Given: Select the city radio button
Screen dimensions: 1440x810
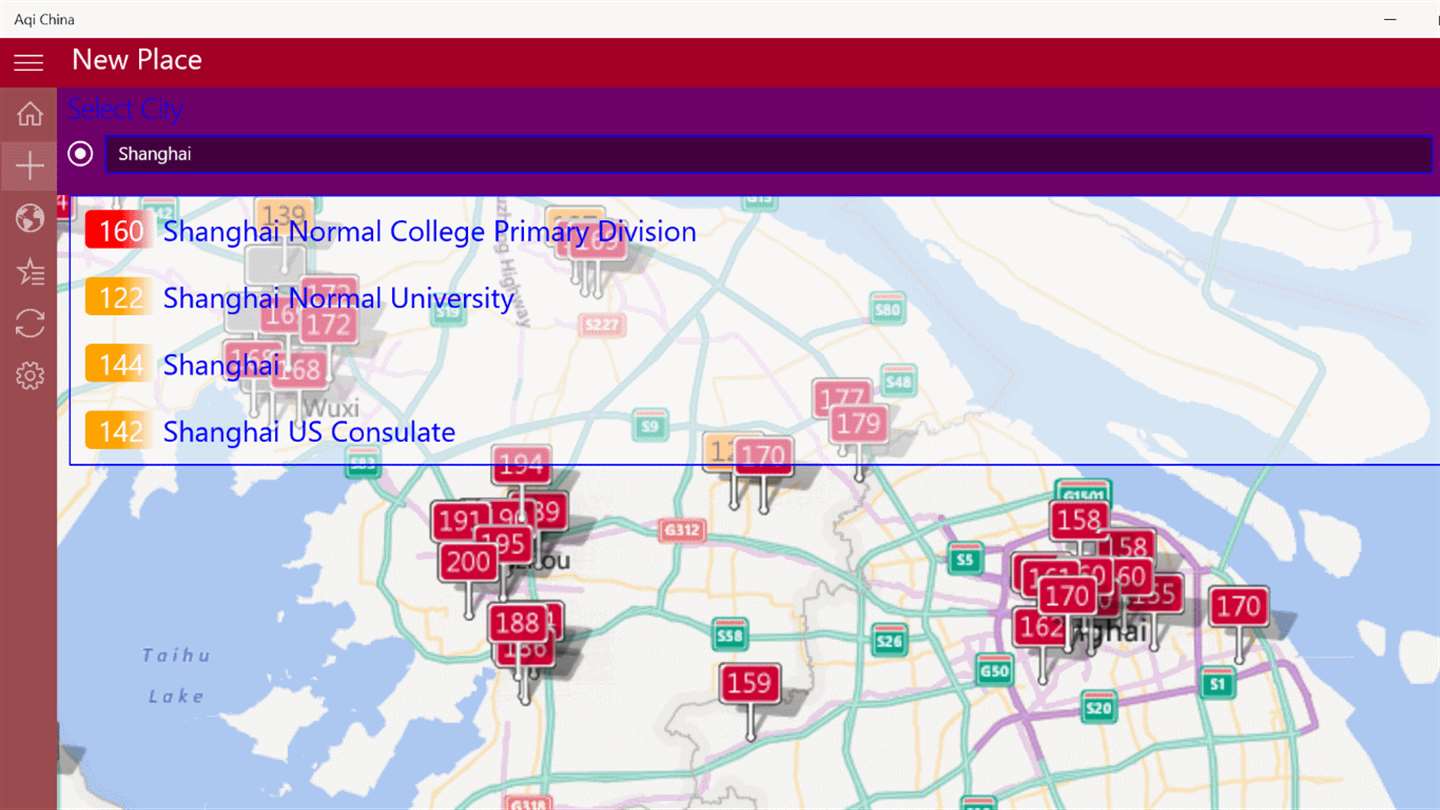Looking at the screenshot, I should pyautogui.click(x=80, y=154).
